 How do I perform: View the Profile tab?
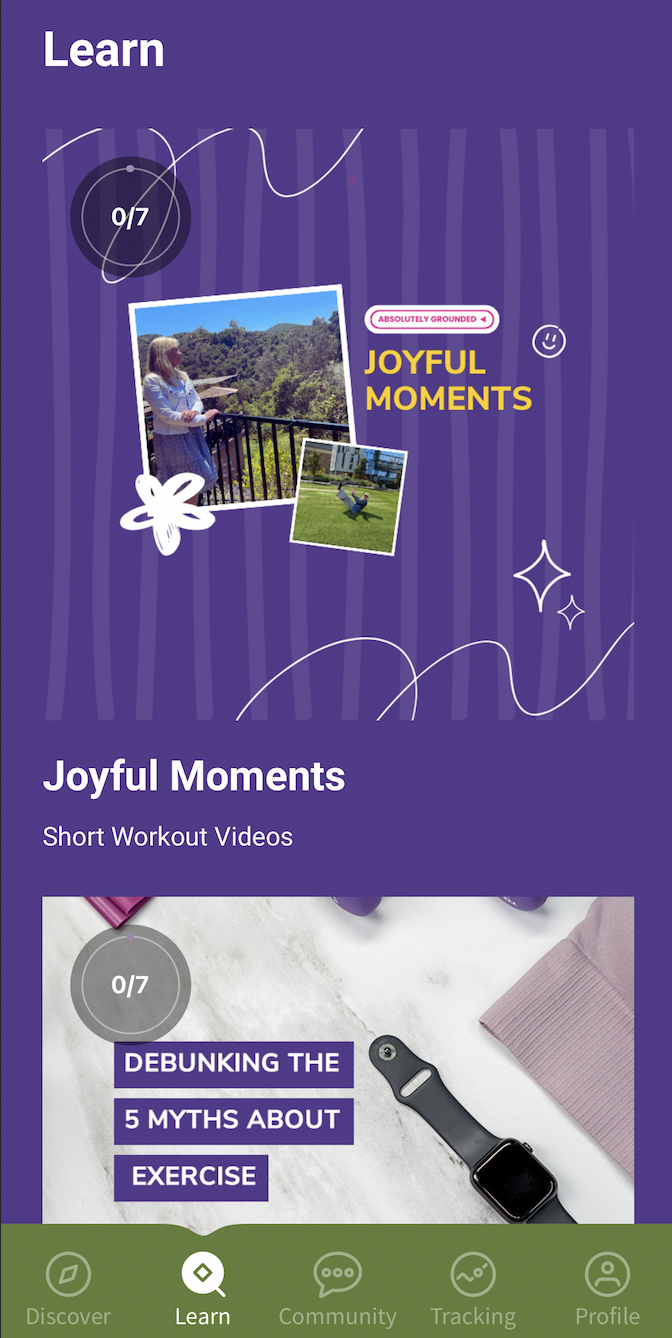point(607,1289)
